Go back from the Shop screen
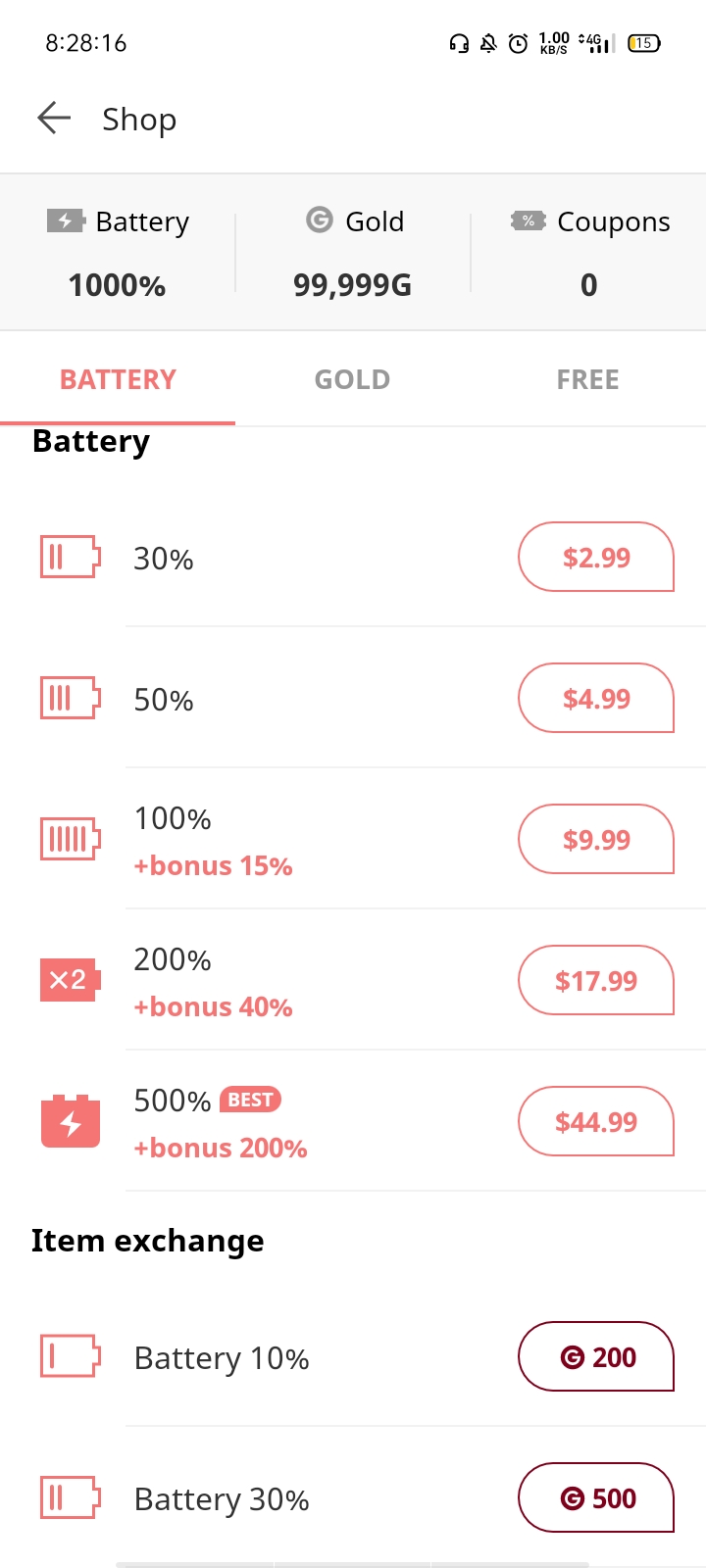This screenshot has width=706, height=1568. click(x=54, y=119)
